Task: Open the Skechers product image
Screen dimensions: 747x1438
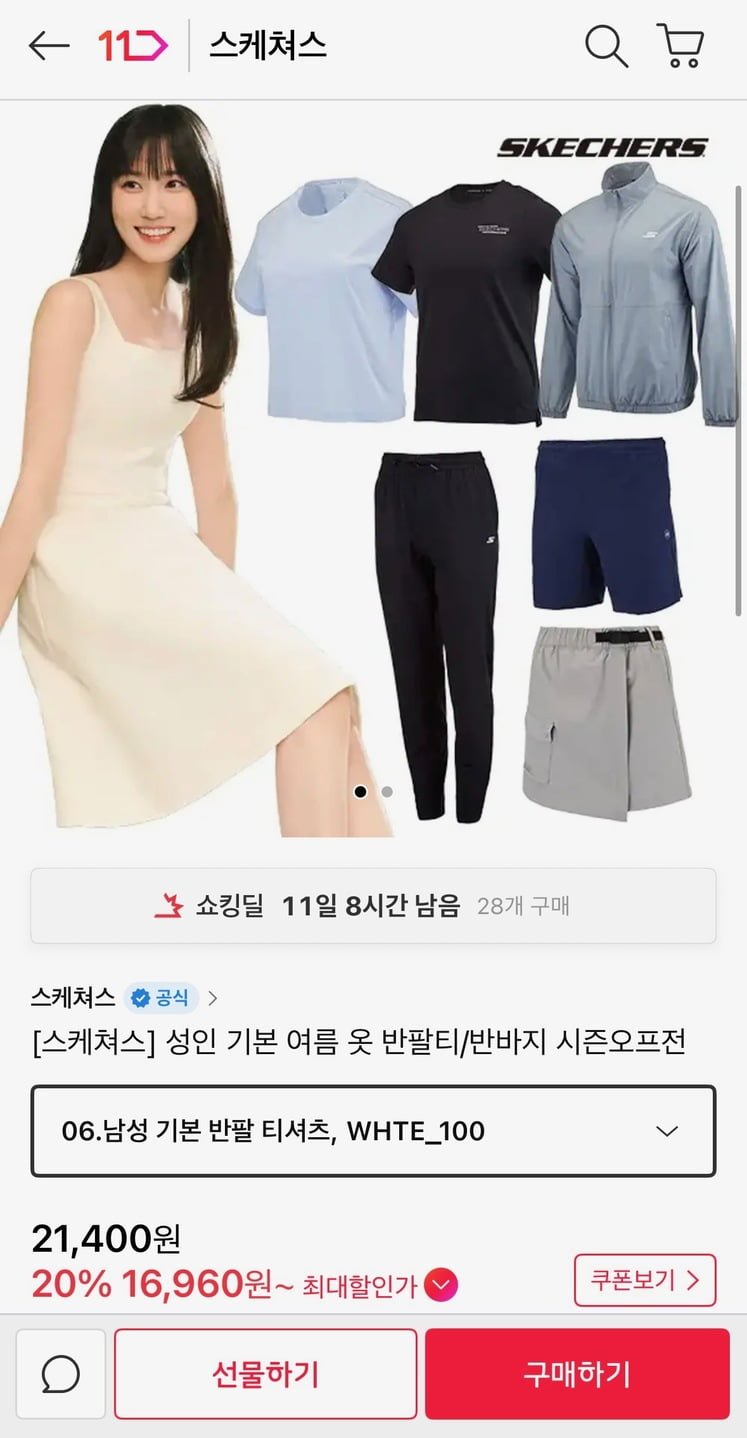Action: tap(373, 470)
